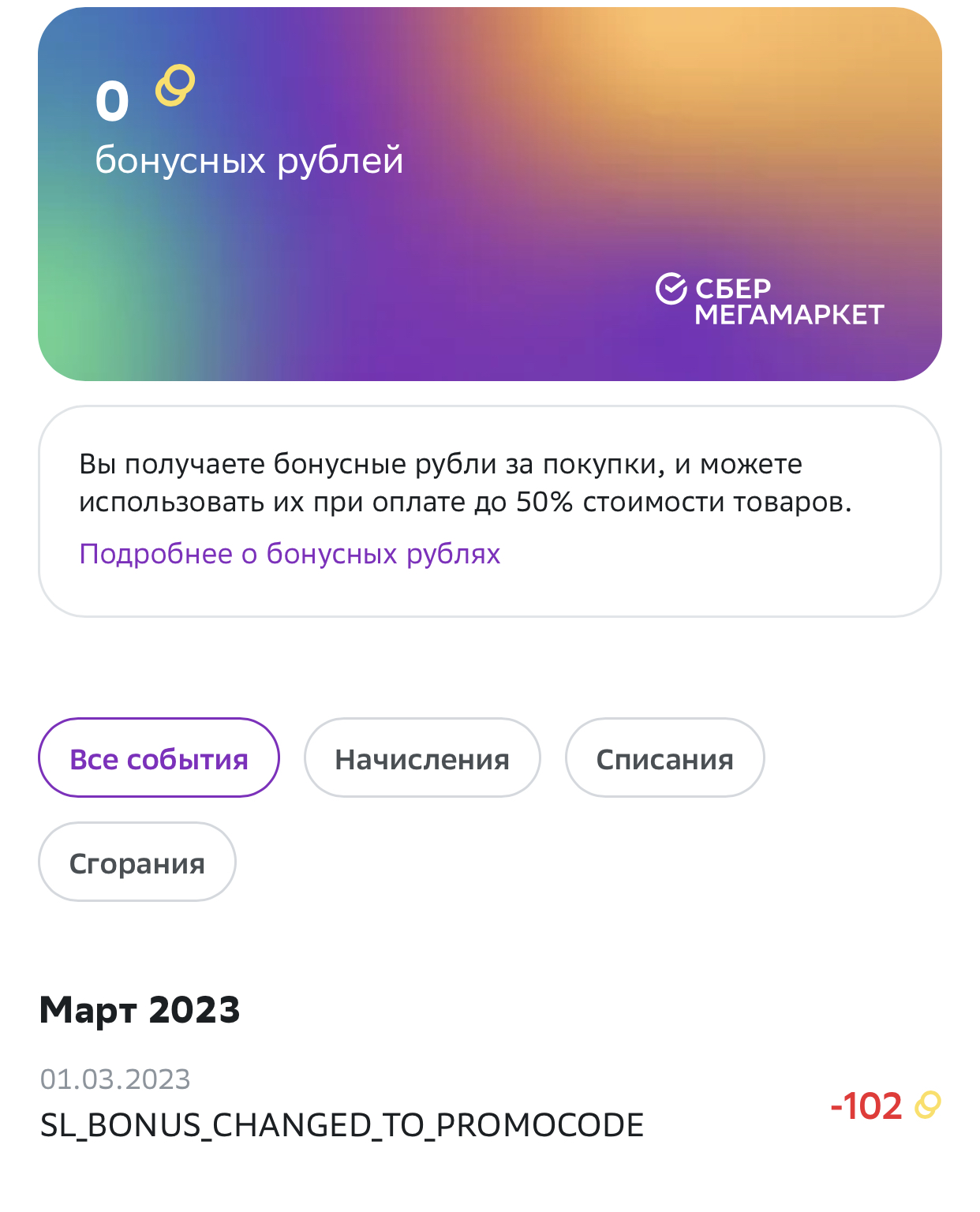
Task: Open the link Подробнее о бонусных рублях
Action: [290, 554]
